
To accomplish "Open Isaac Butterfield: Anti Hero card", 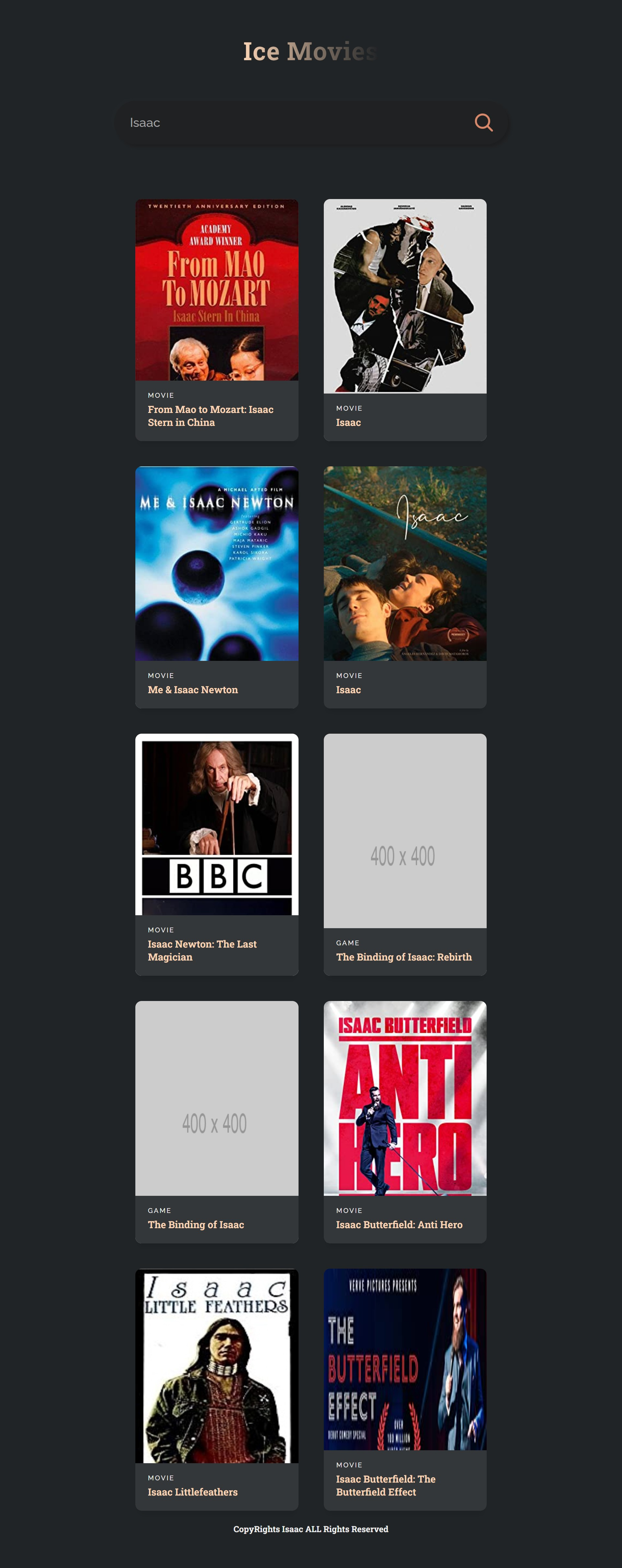I will (404, 1121).
